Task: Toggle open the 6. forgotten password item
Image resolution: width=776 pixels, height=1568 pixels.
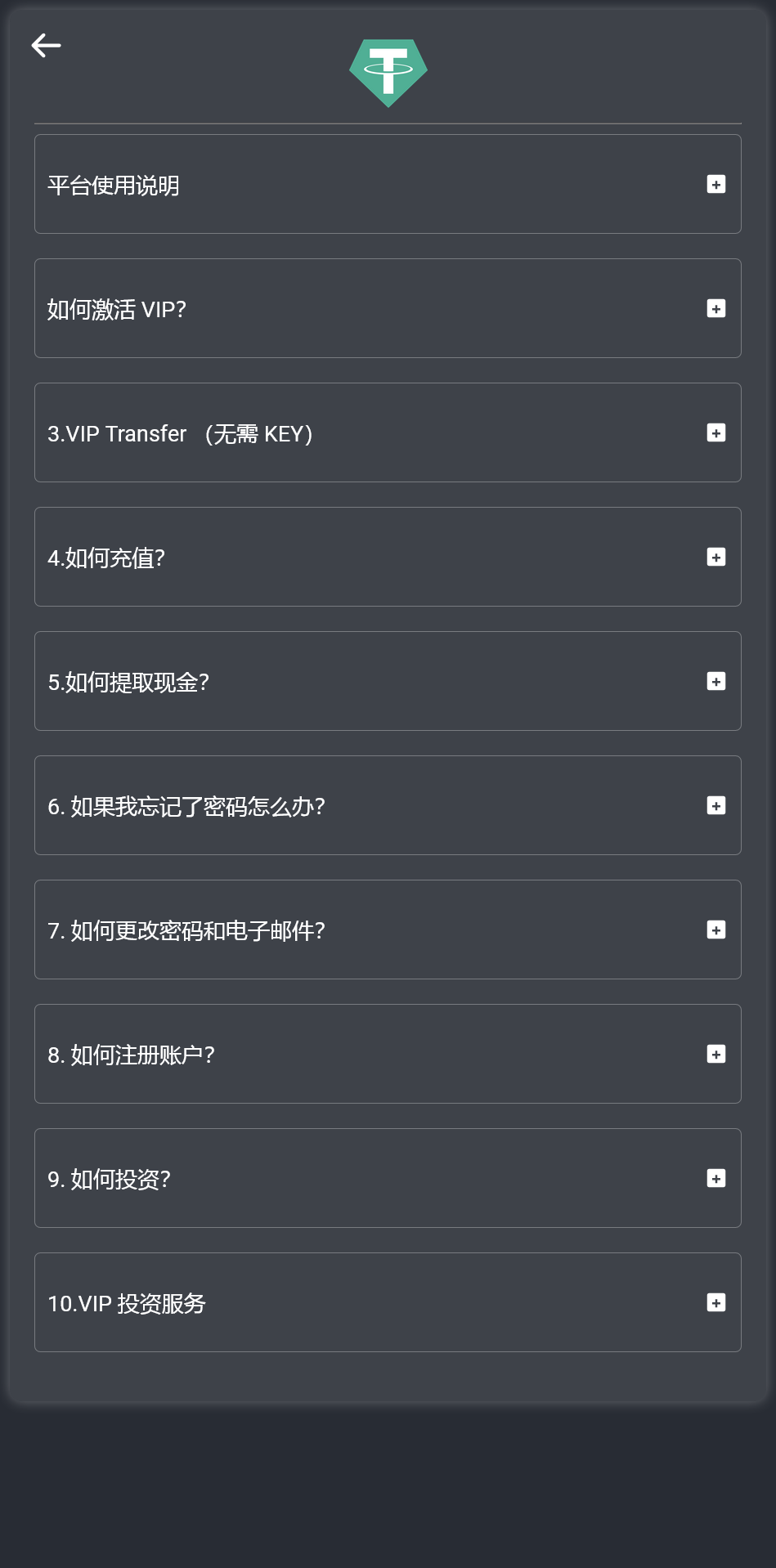Action: pos(388,805)
